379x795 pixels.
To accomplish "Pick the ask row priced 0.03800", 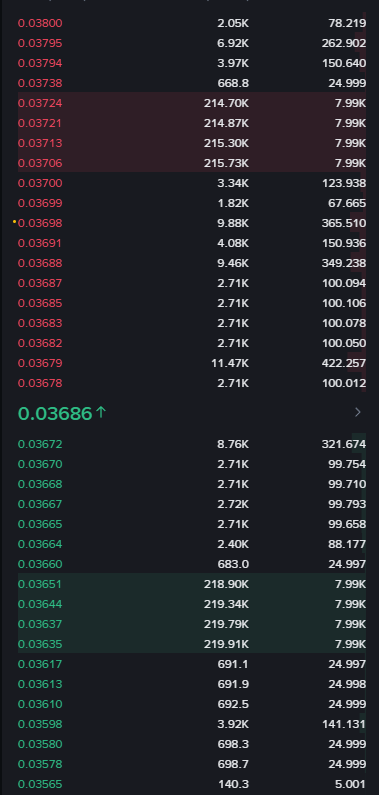I will 192,23.
